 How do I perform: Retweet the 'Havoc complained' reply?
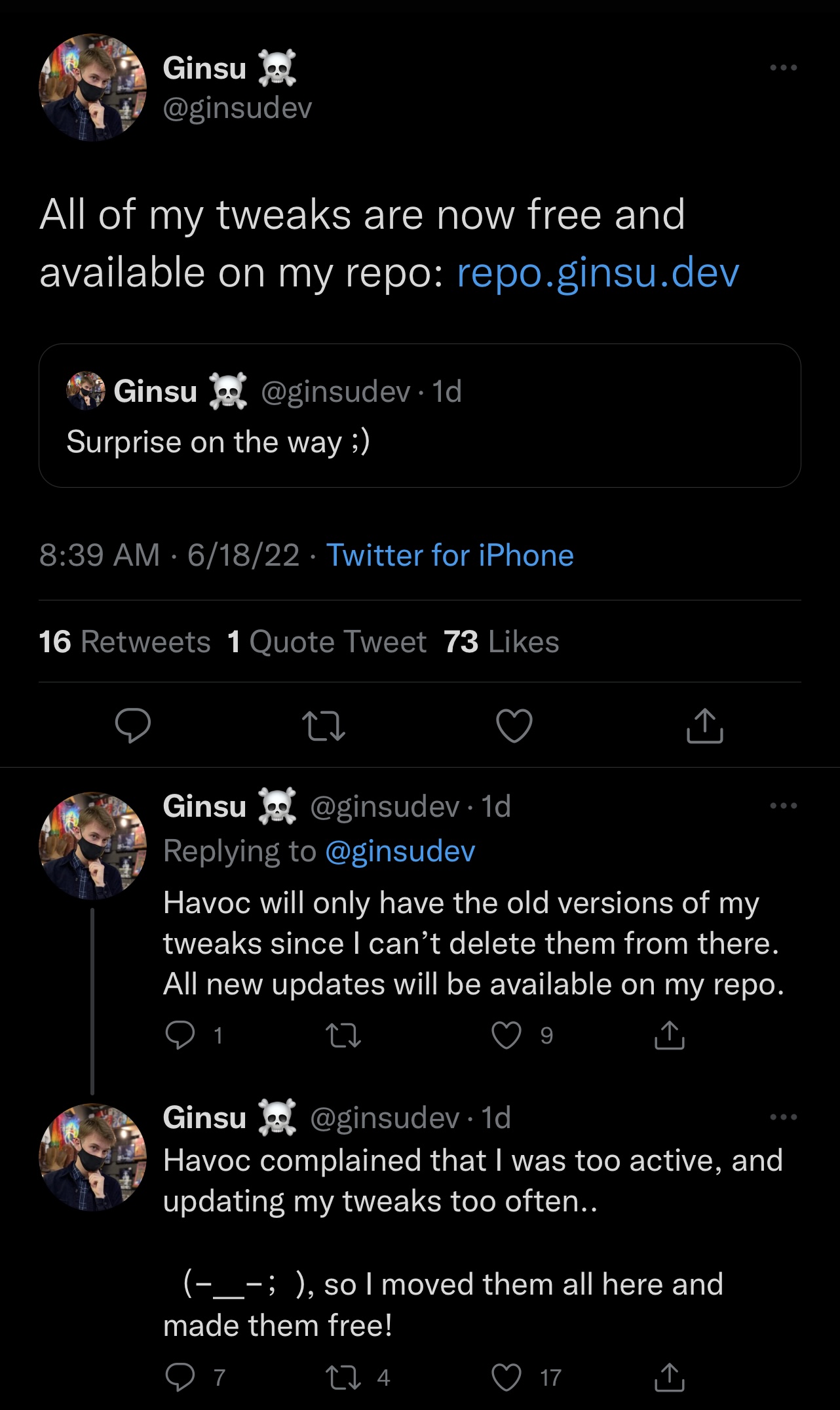(x=343, y=1377)
